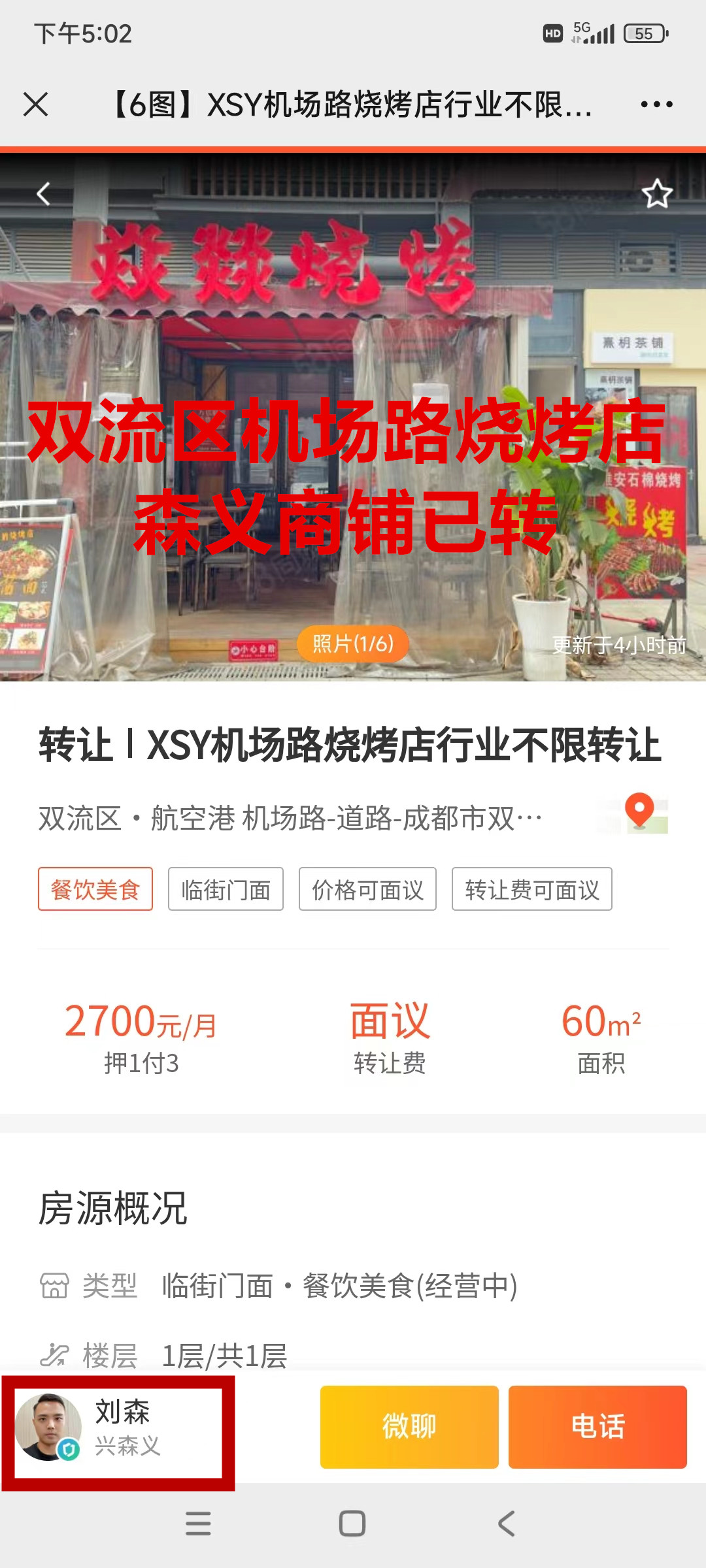Open agent 刘森's profile
The height and width of the screenshot is (1568, 706).
point(118,1427)
